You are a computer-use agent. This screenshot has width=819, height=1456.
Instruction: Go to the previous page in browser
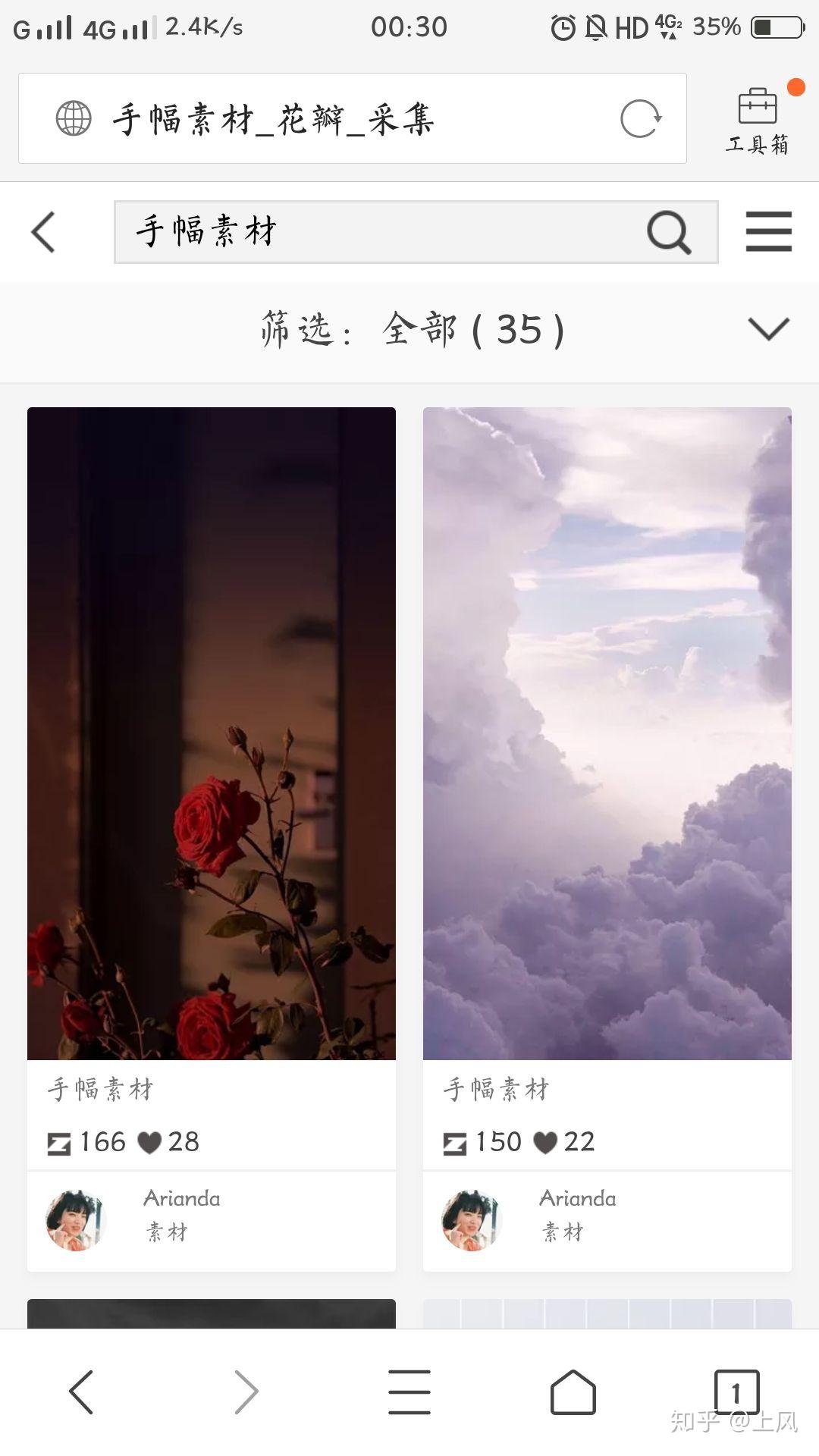[82, 1392]
